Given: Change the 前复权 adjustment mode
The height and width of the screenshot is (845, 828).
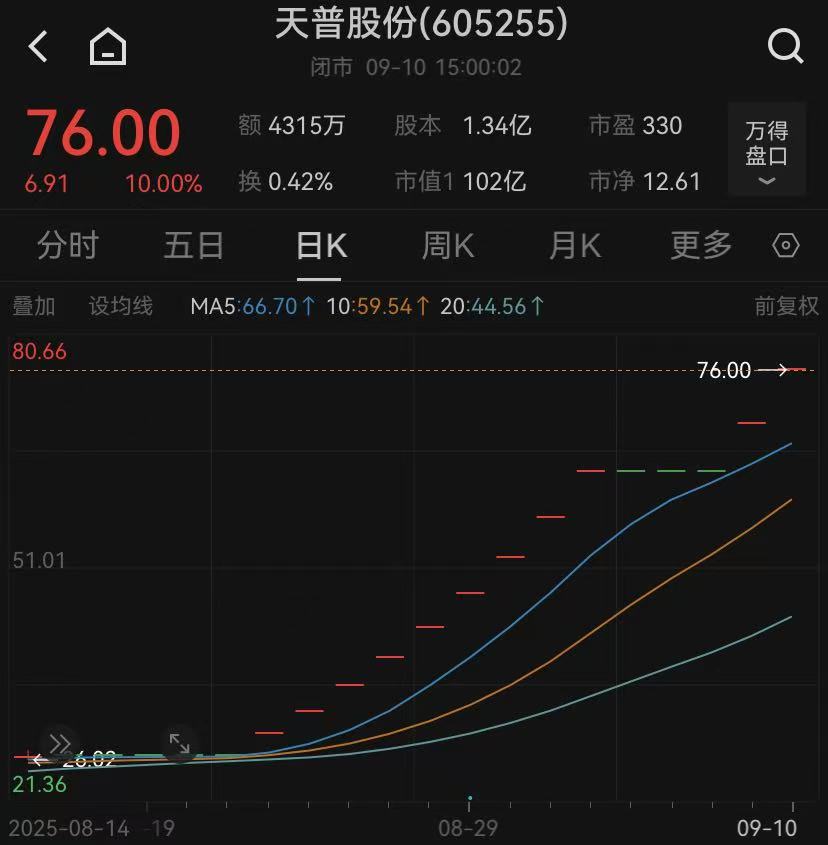Looking at the screenshot, I should (x=786, y=306).
